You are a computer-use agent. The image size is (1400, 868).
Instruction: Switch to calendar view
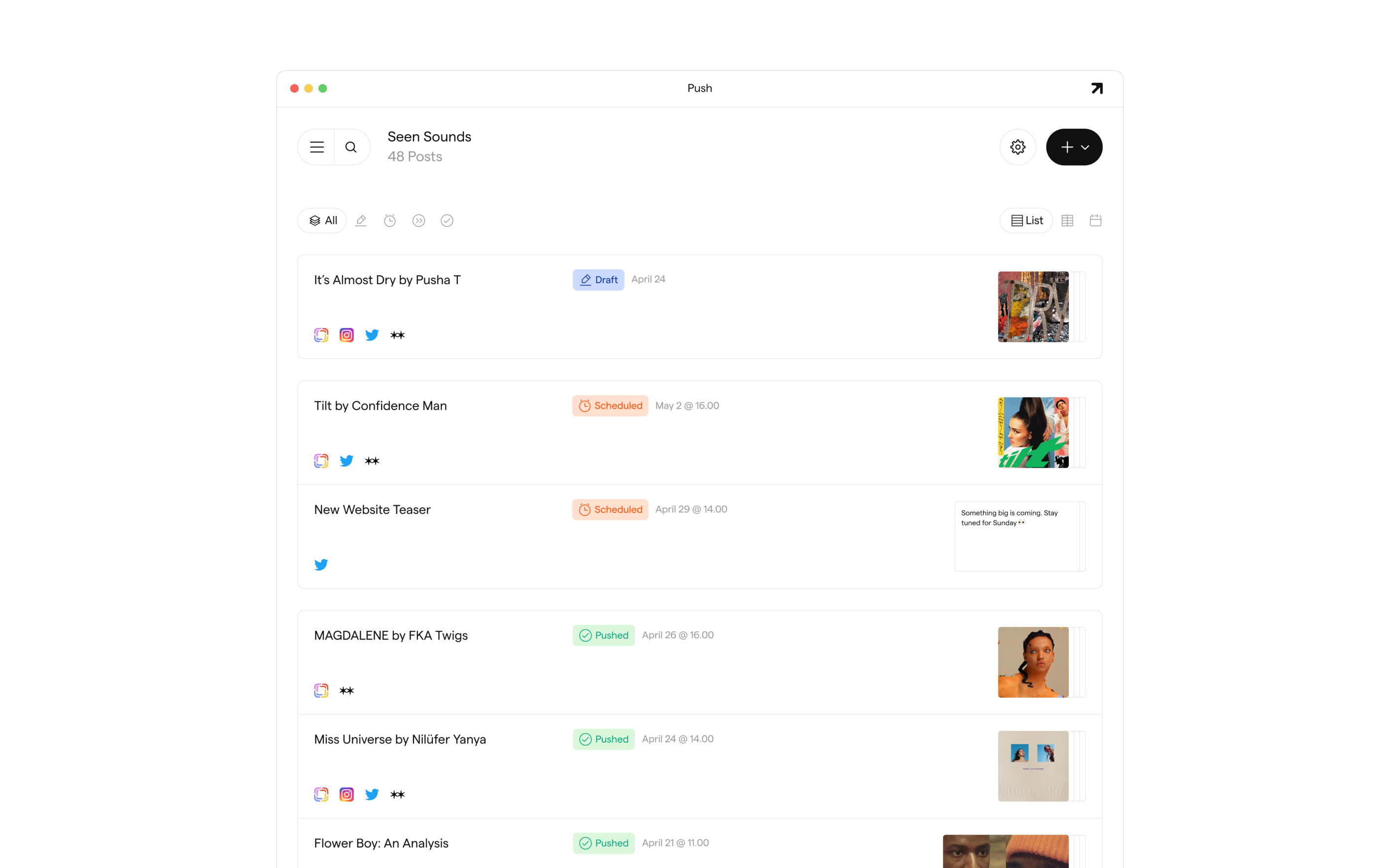point(1095,220)
